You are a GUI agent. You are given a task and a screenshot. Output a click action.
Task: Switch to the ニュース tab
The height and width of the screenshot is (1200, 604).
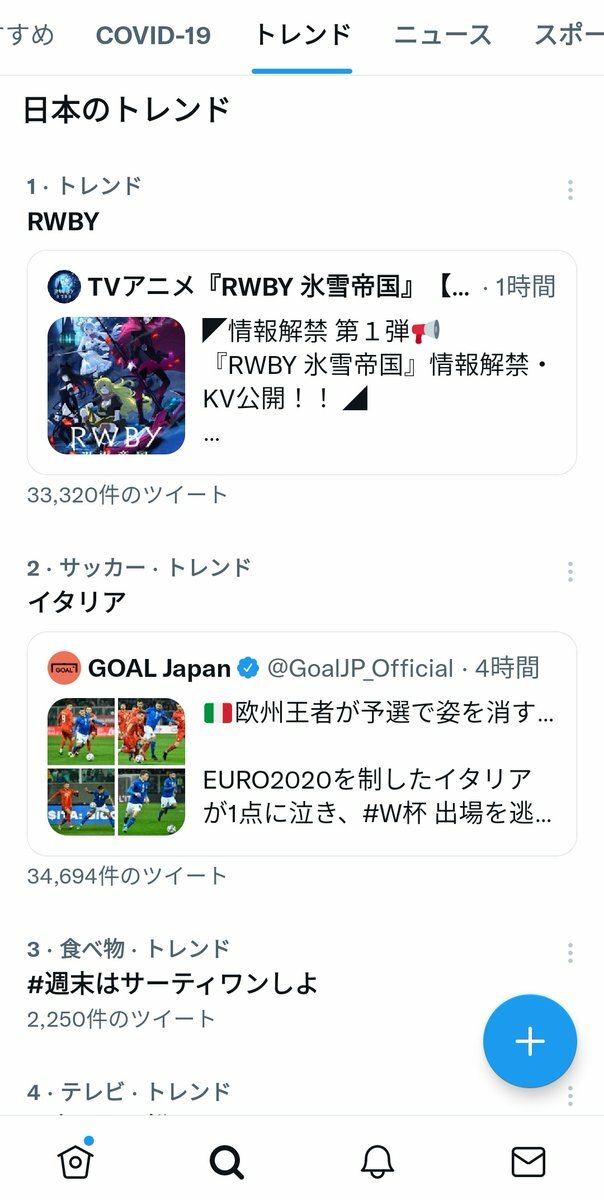click(442, 35)
